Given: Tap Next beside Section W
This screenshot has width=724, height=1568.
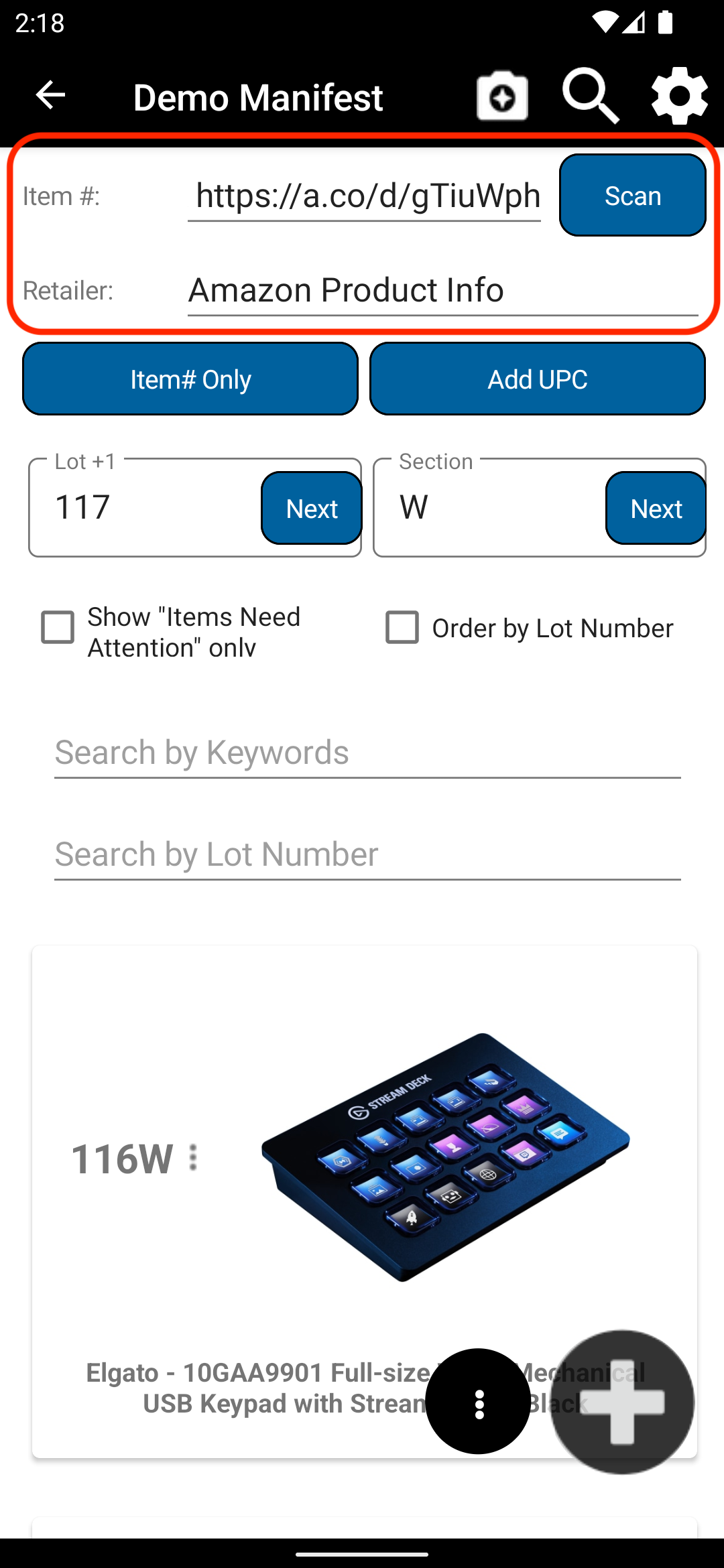Looking at the screenshot, I should click(656, 509).
